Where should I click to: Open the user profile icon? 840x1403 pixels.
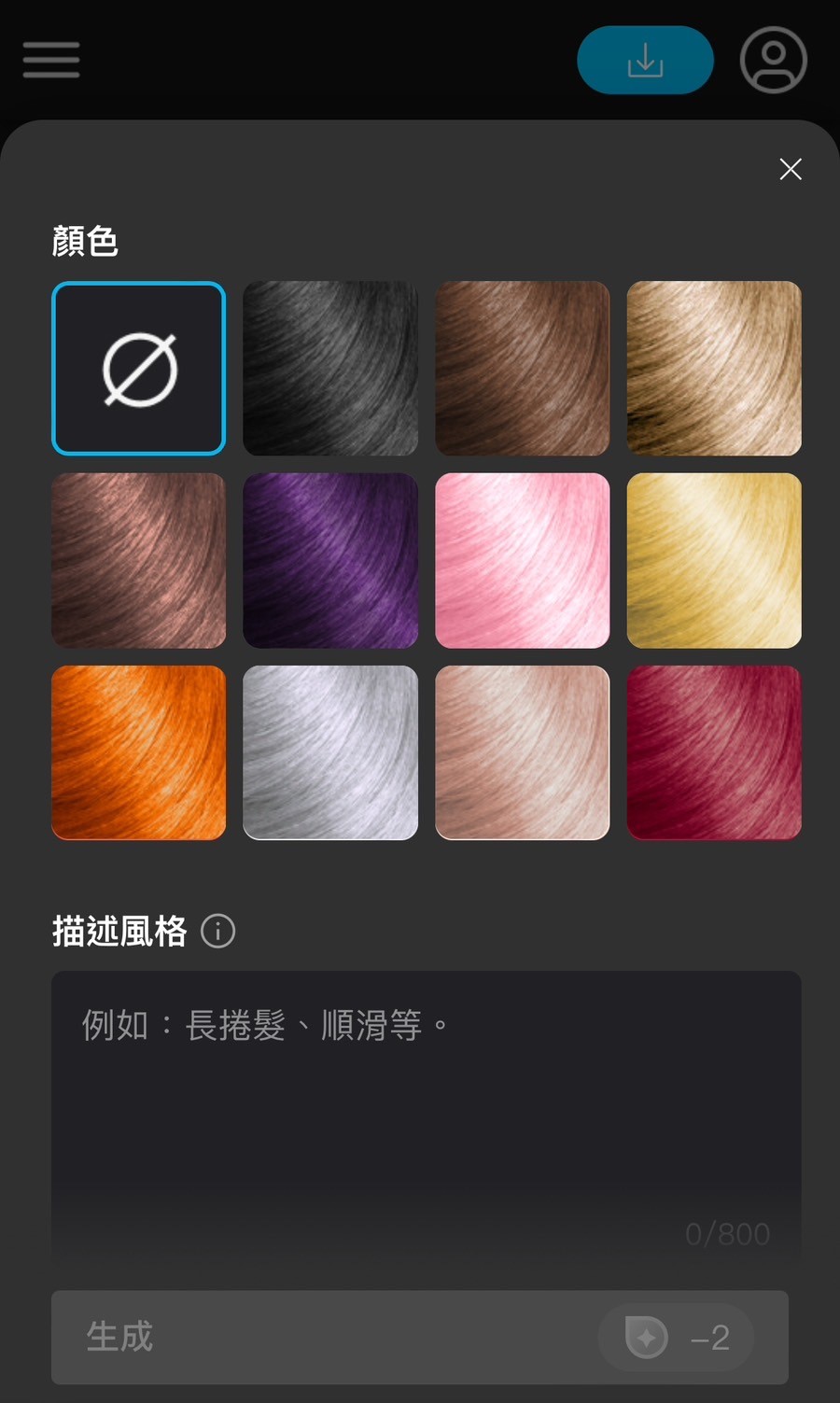773,60
